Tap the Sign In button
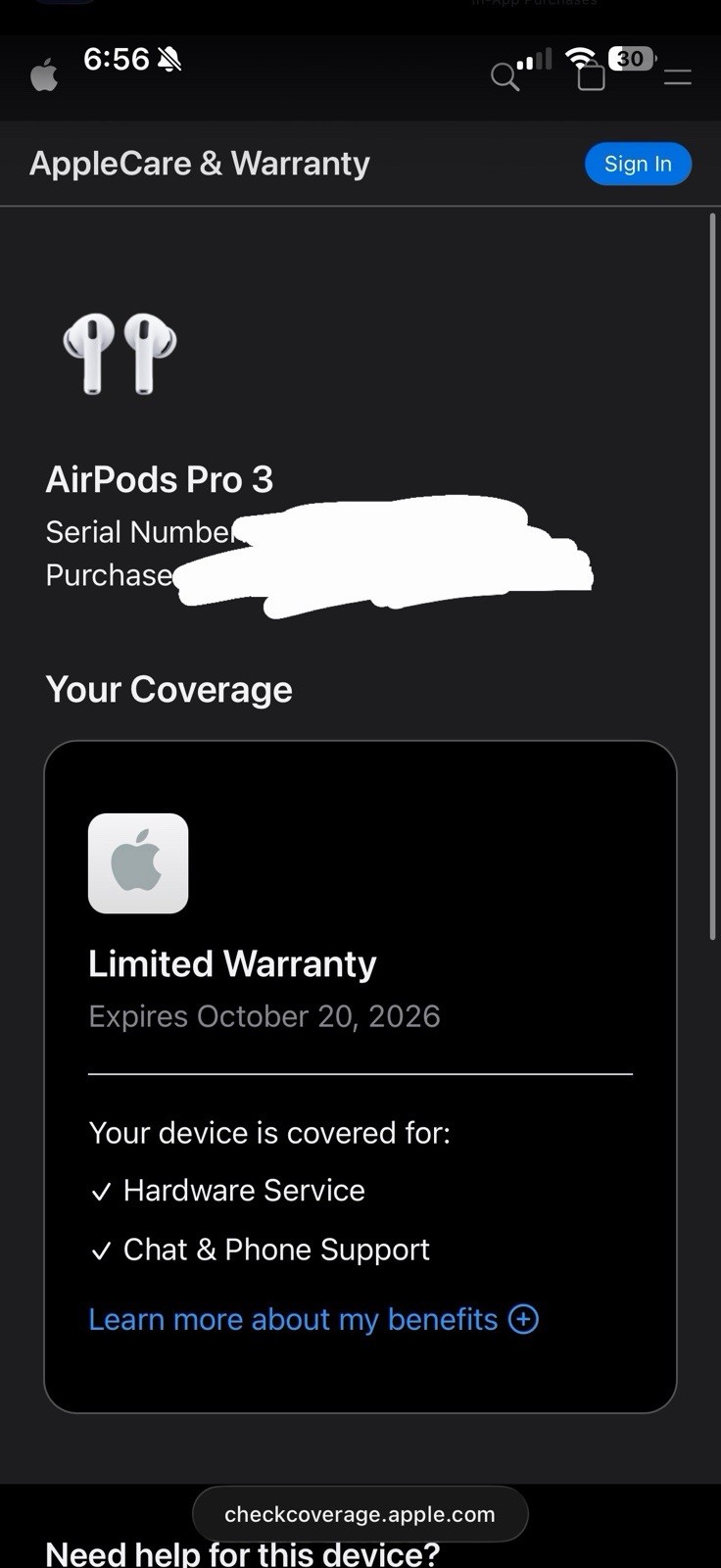Viewport: 721px width, 1568px height. tap(638, 164)
